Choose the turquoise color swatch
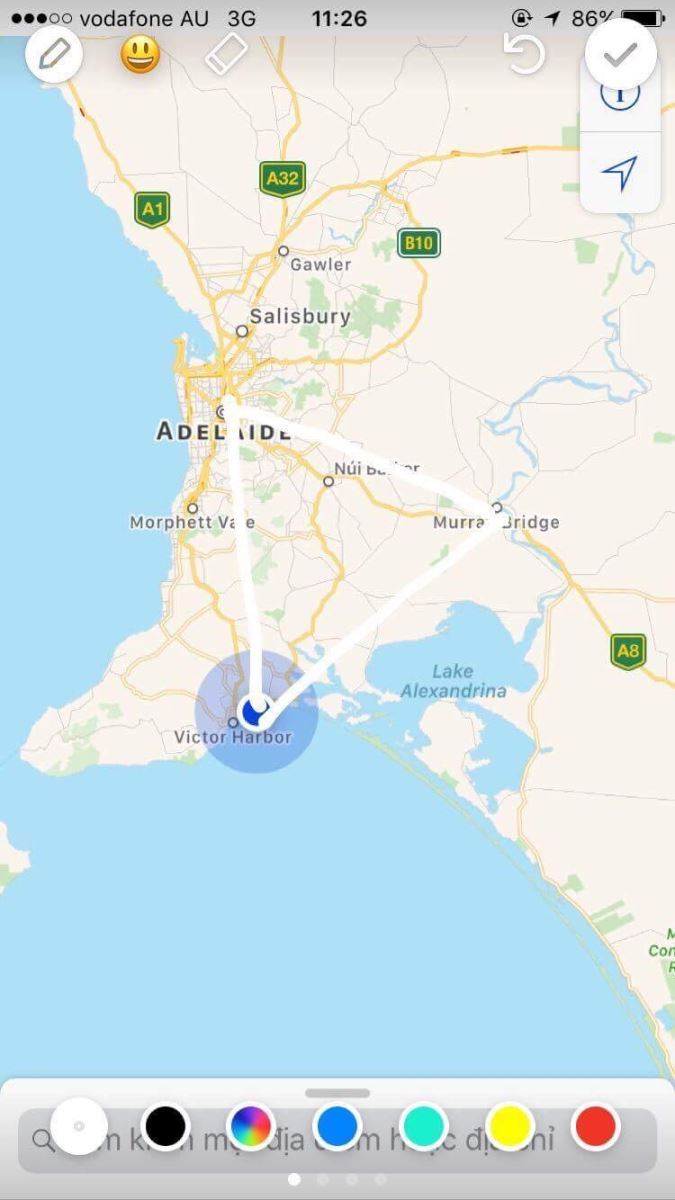The image size is (675, 1200). point(423,1126)
